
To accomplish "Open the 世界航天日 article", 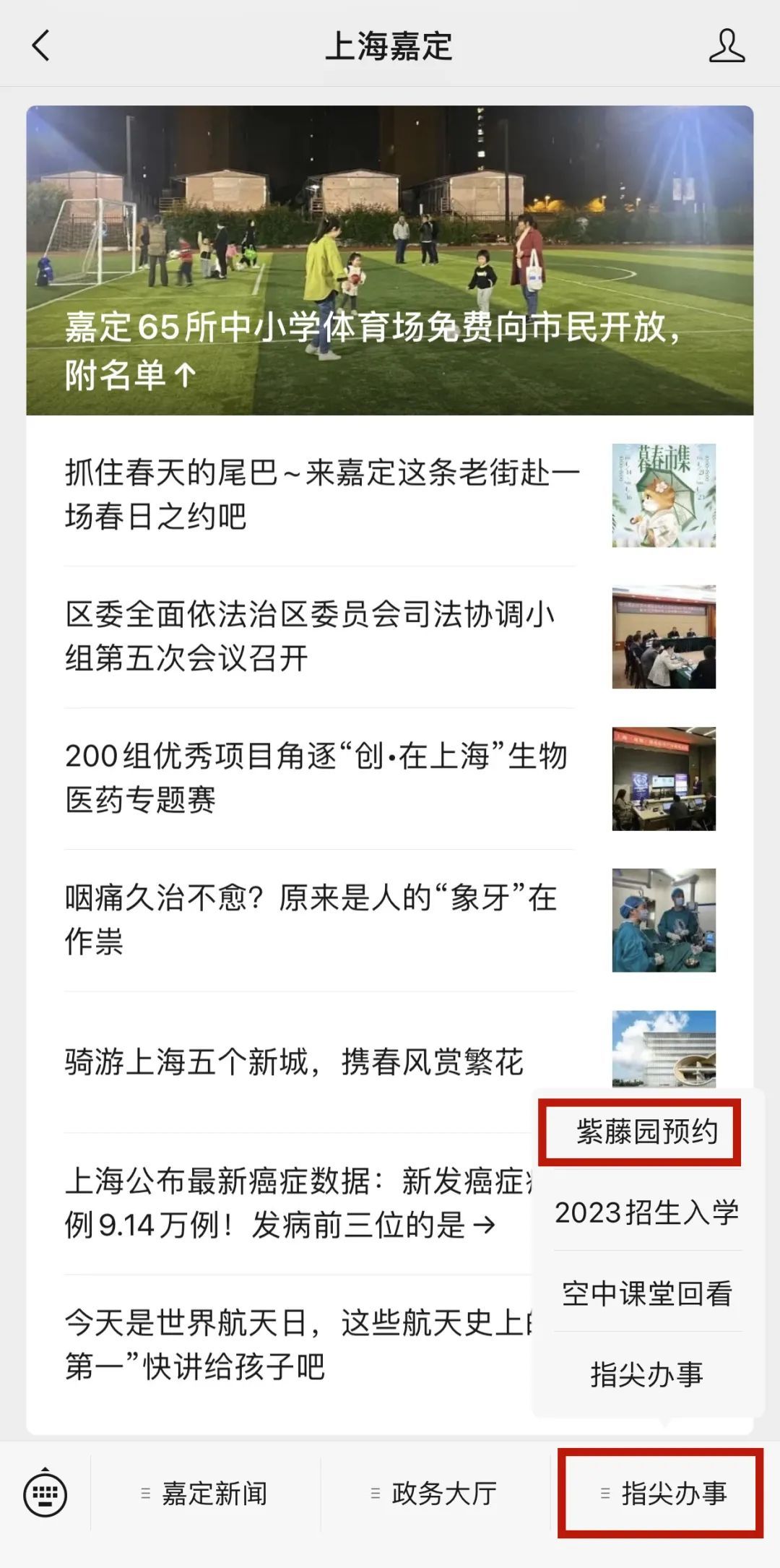I will pos(289,1345).
